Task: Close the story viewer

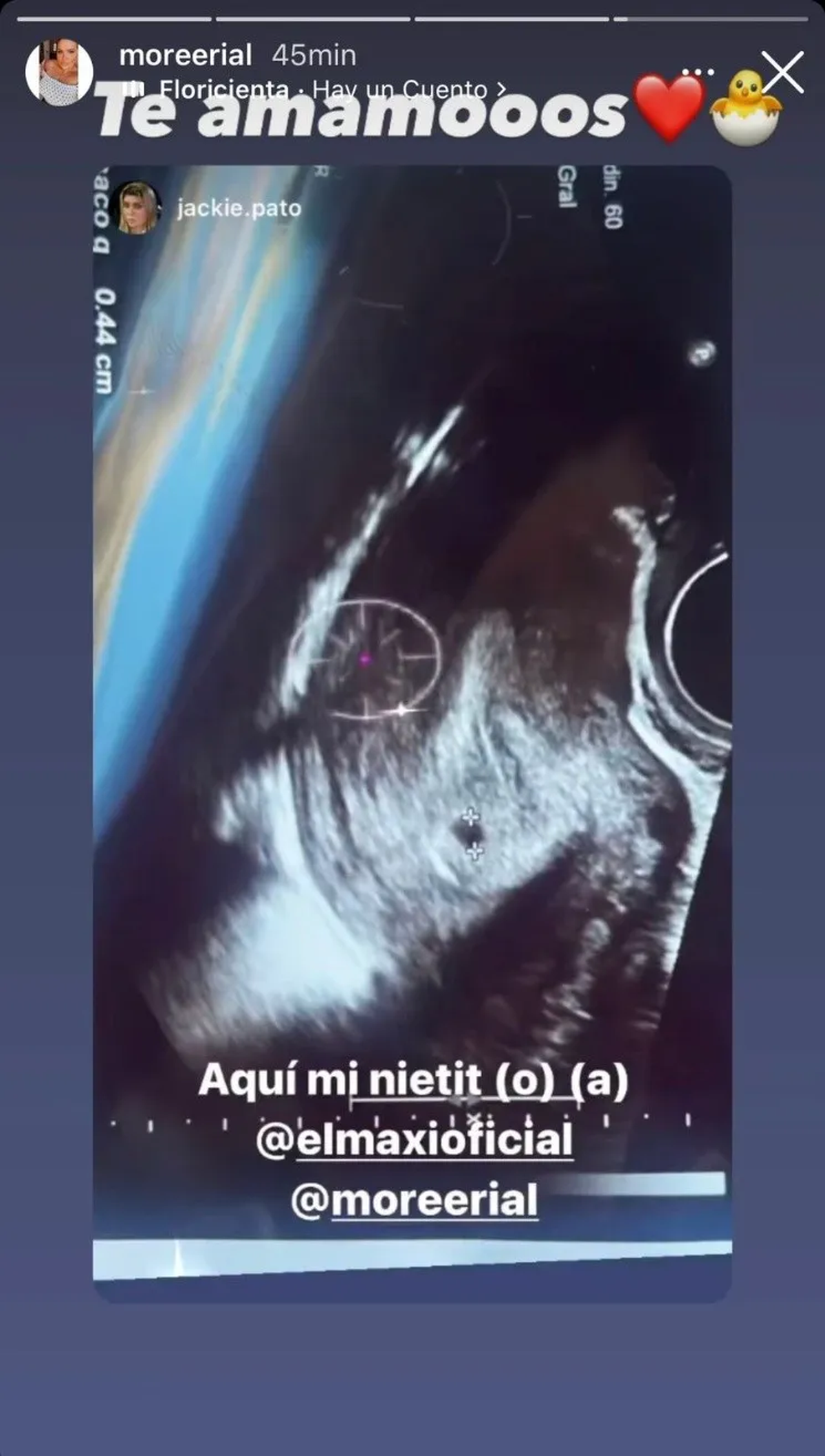Action: click(783, 71)
